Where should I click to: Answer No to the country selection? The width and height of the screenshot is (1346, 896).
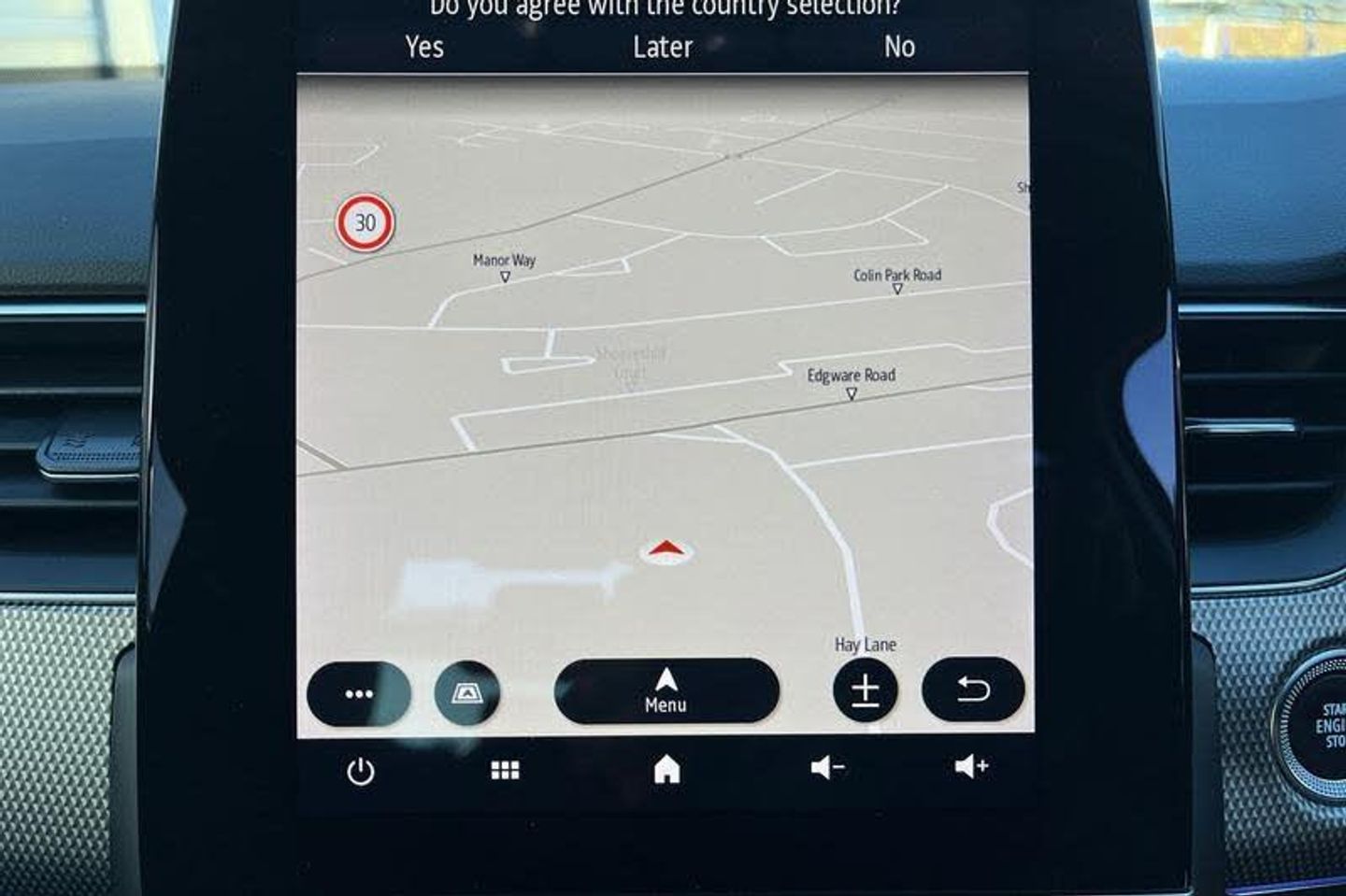click(899, 47)
